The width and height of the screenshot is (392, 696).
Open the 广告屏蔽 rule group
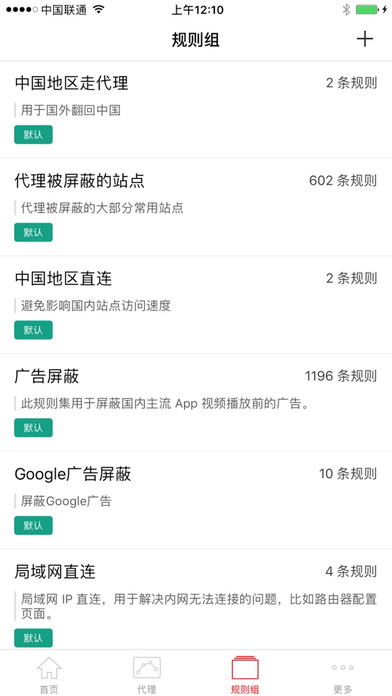tap(196, 403)
